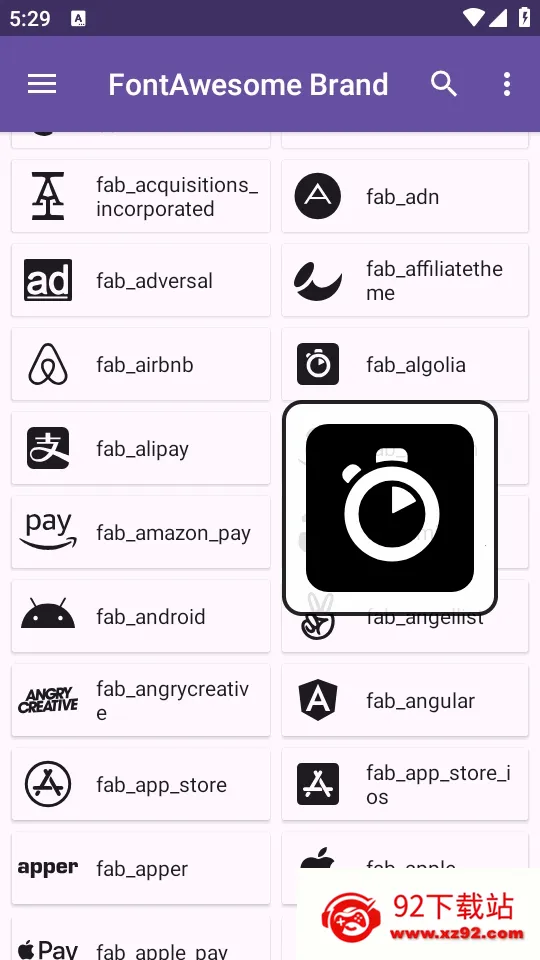Tap the fab_apper icon card

tap(141, 868)
